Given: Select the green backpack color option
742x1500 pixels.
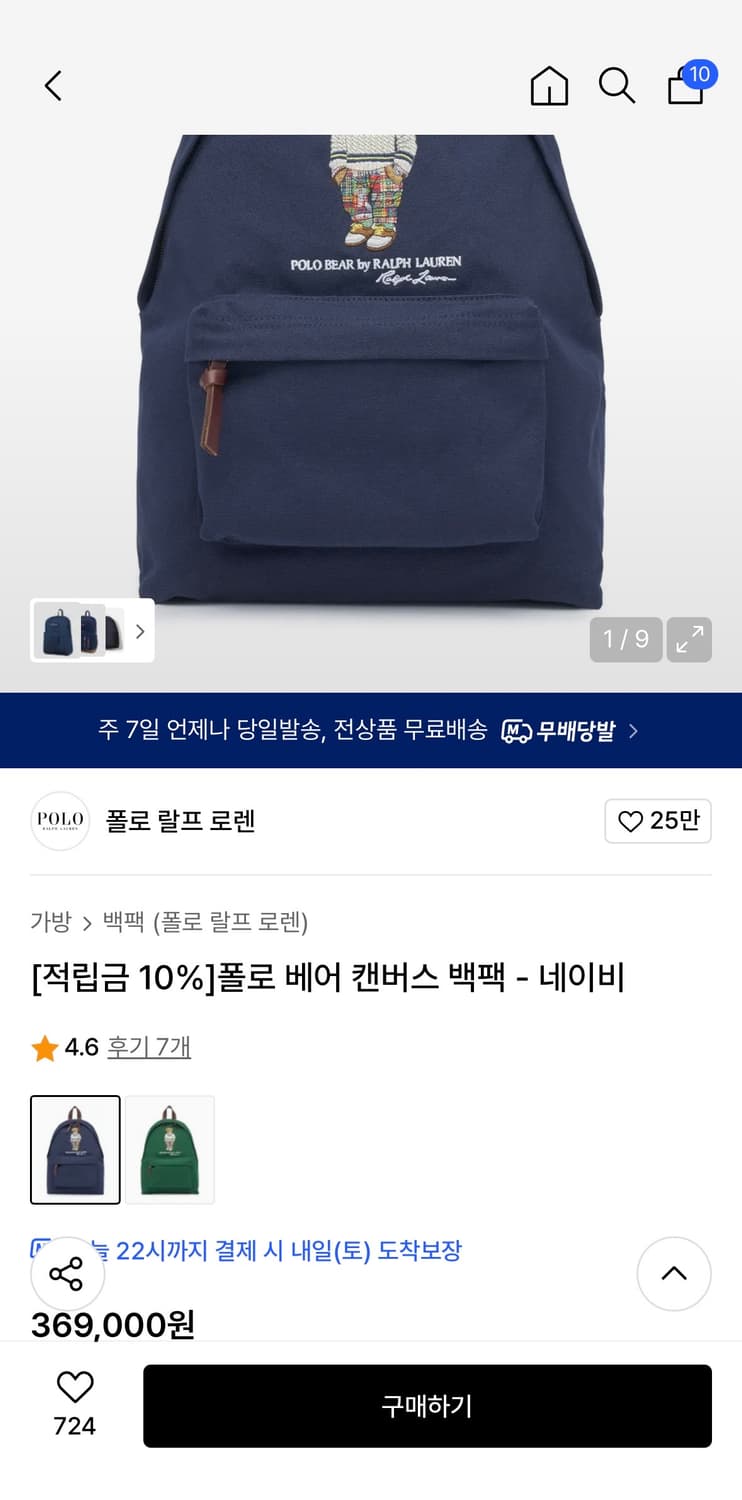Looking at the screenshot, I should pos(170,1149).
